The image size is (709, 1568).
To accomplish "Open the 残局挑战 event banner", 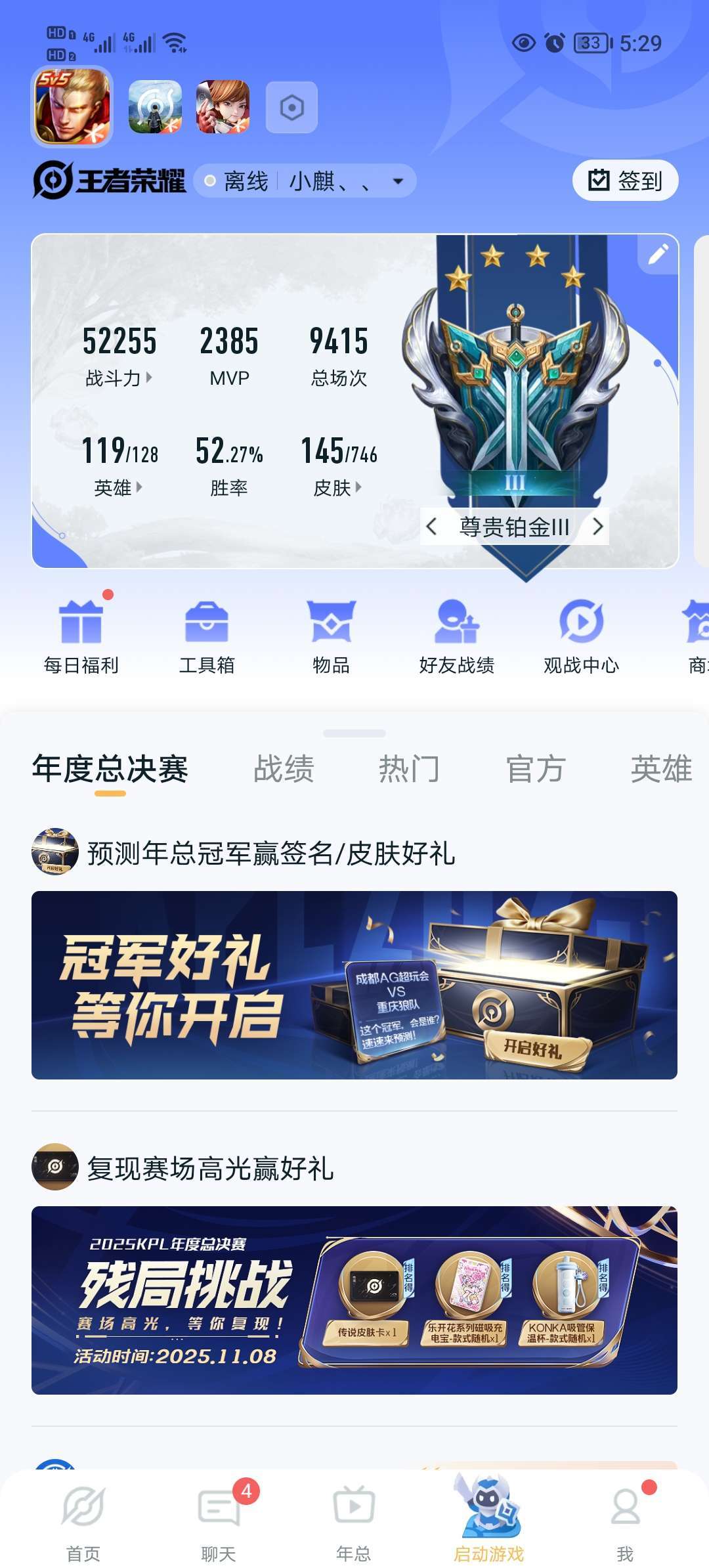I will click(354, 1300).
